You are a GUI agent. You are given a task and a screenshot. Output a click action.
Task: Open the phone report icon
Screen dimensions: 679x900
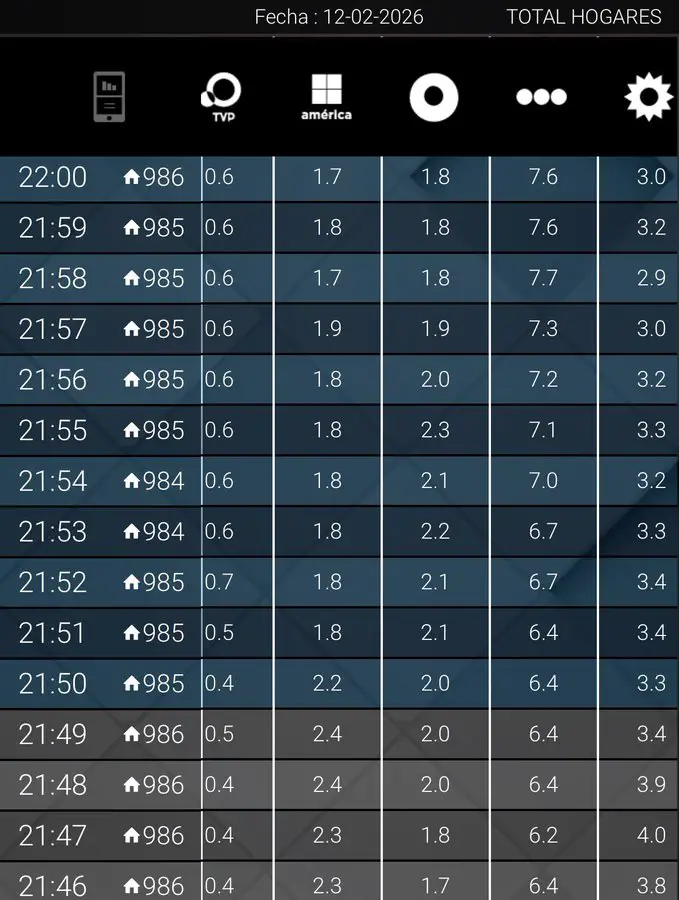coord(109,97)
